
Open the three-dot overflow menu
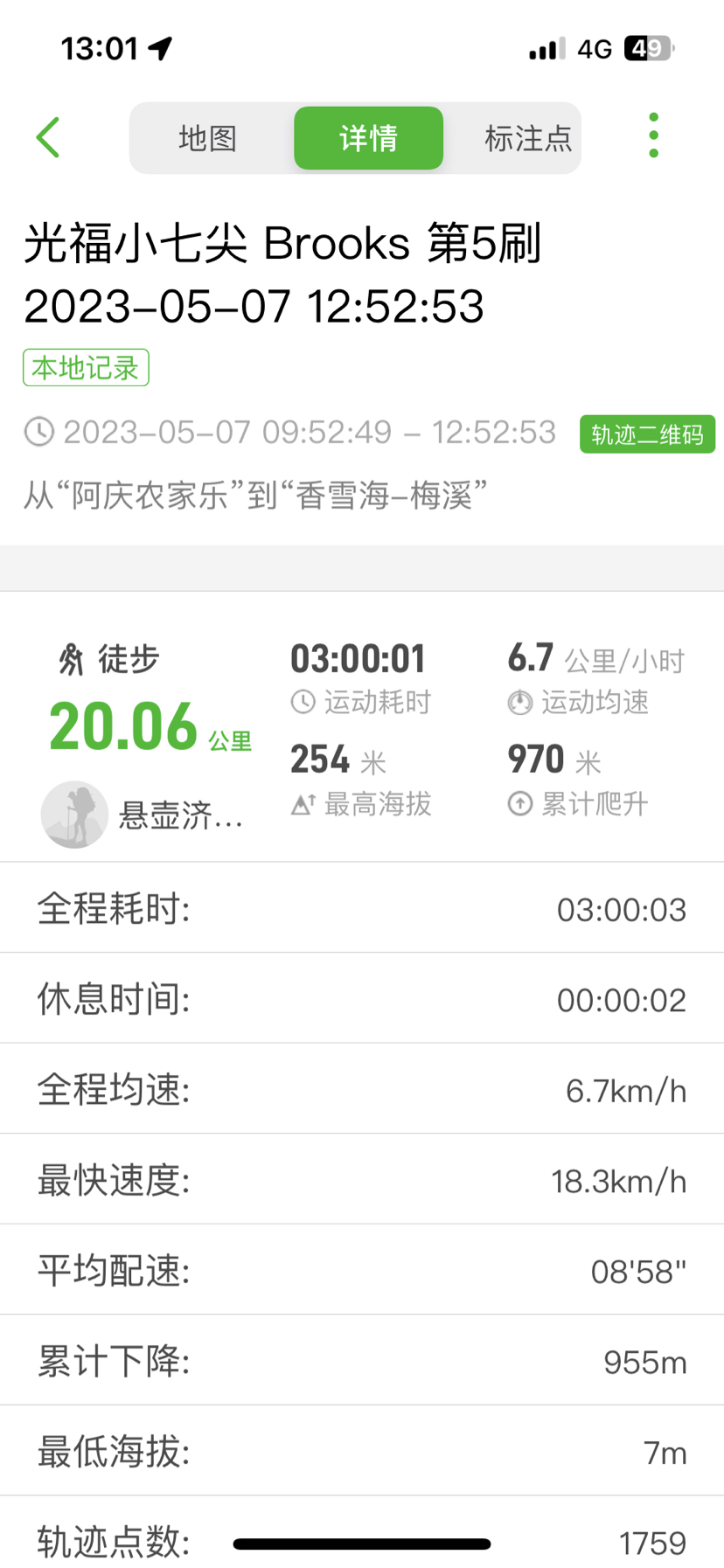[x=653, y=136]
